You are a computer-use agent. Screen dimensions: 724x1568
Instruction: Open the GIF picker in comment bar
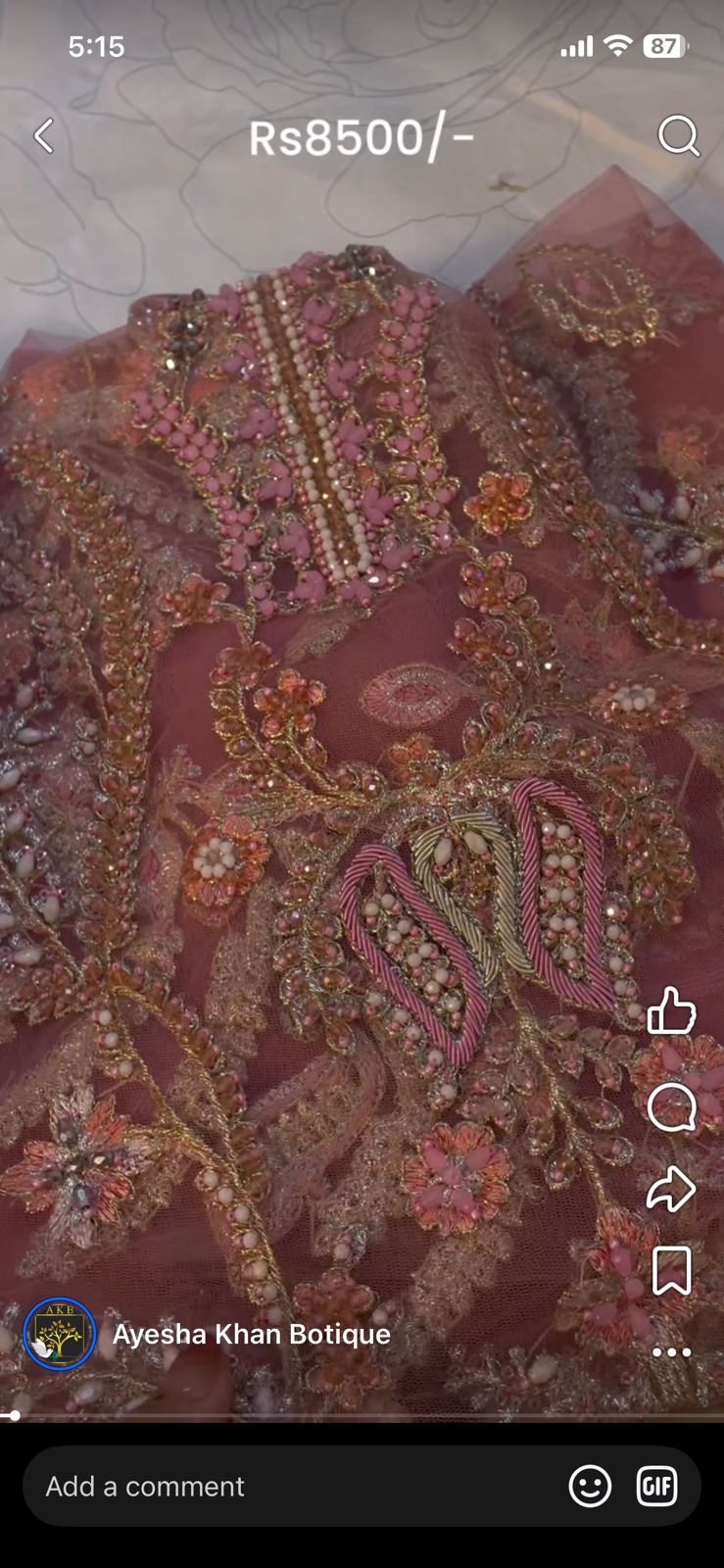pyautogui.click(x=656, y=1487)
